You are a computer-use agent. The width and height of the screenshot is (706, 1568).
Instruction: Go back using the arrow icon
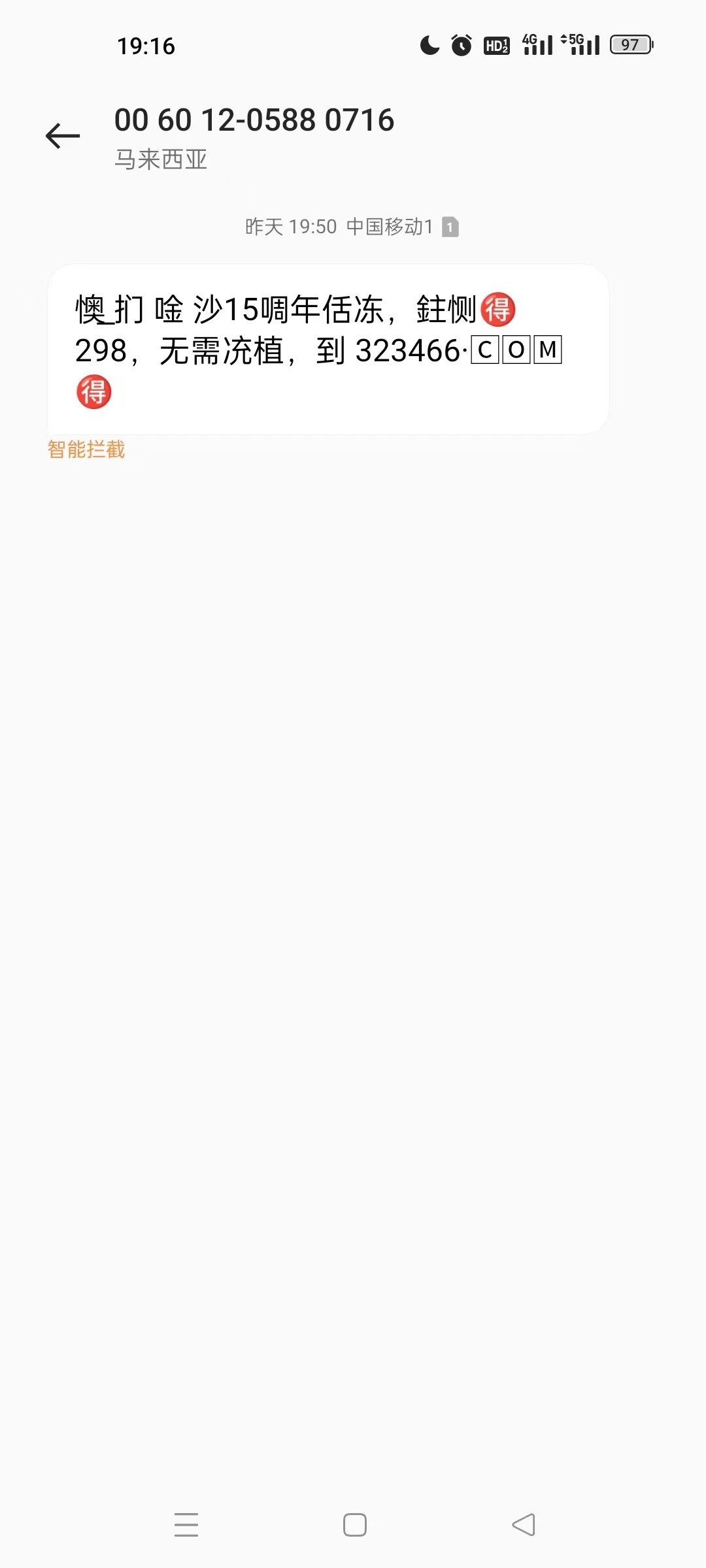tap(63, 136)
